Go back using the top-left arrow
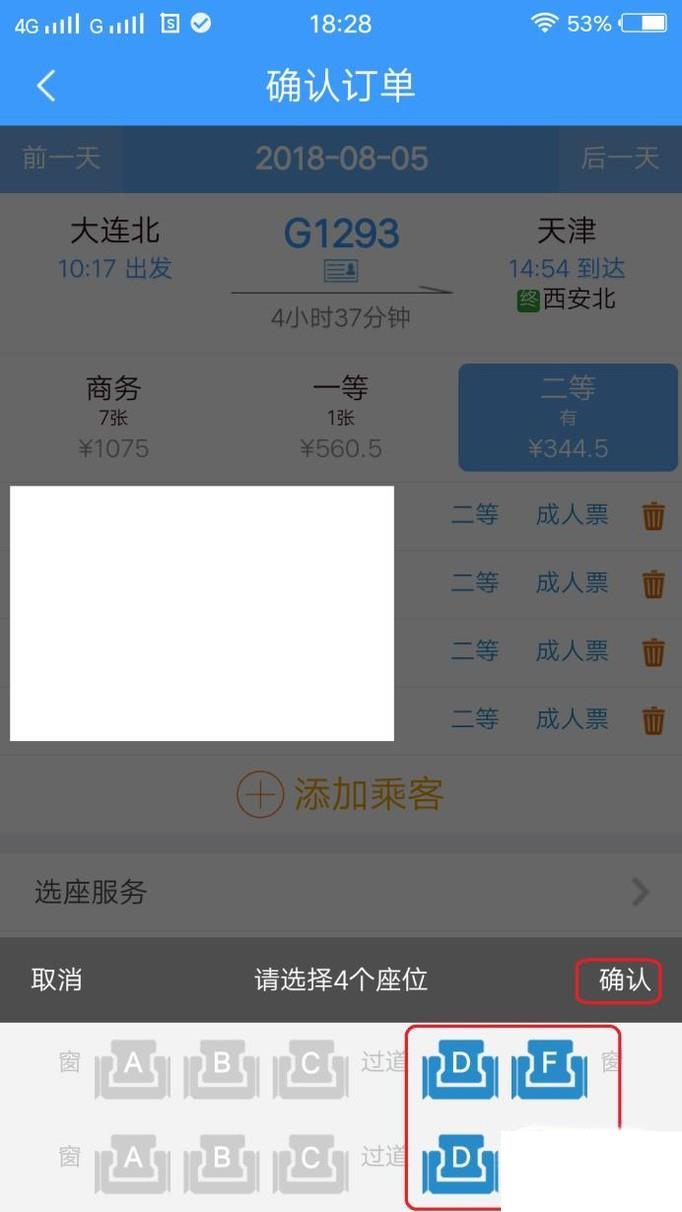 point(46,86)
